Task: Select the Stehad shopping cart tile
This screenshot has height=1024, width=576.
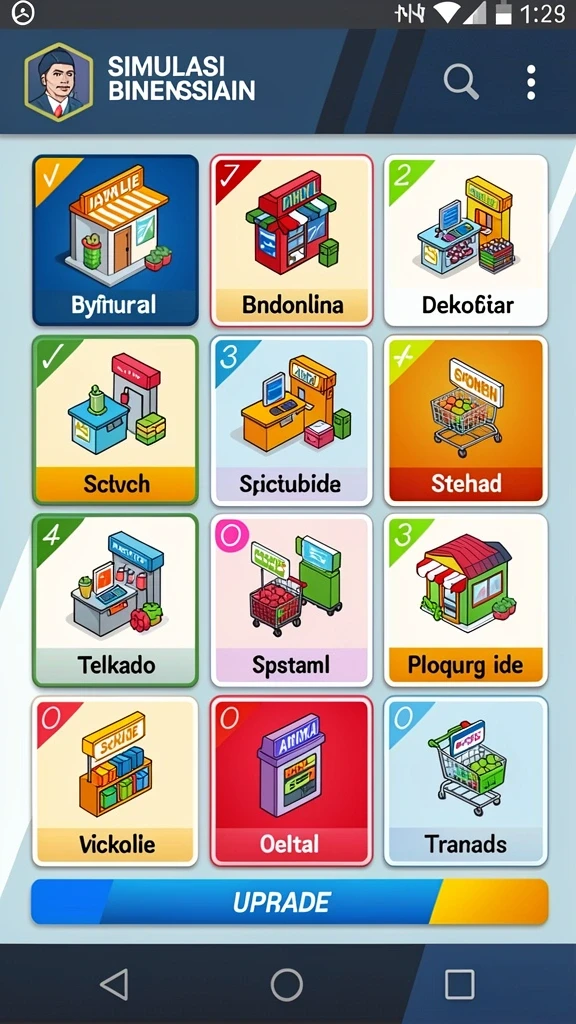Action: 466,420
